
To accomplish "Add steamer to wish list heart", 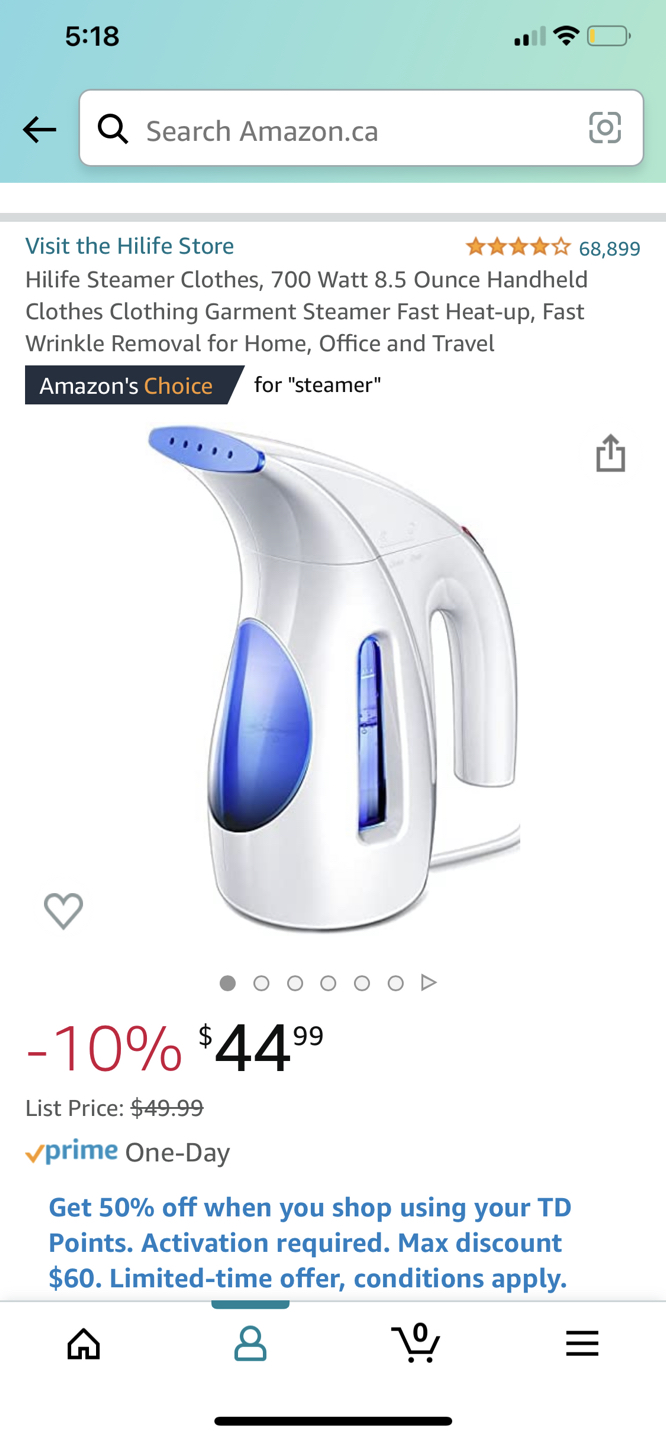I will 63,910.
